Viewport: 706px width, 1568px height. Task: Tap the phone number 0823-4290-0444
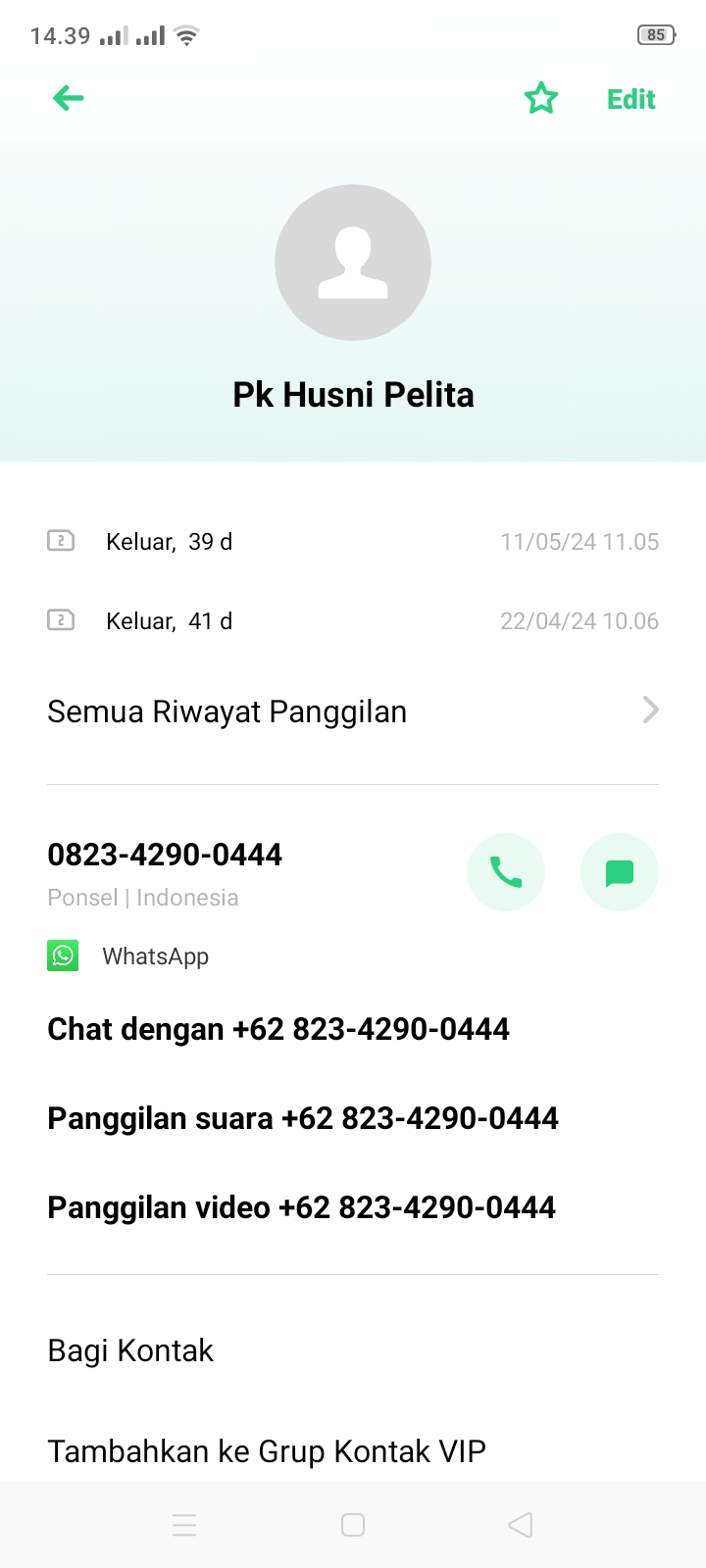click(164, 854)
